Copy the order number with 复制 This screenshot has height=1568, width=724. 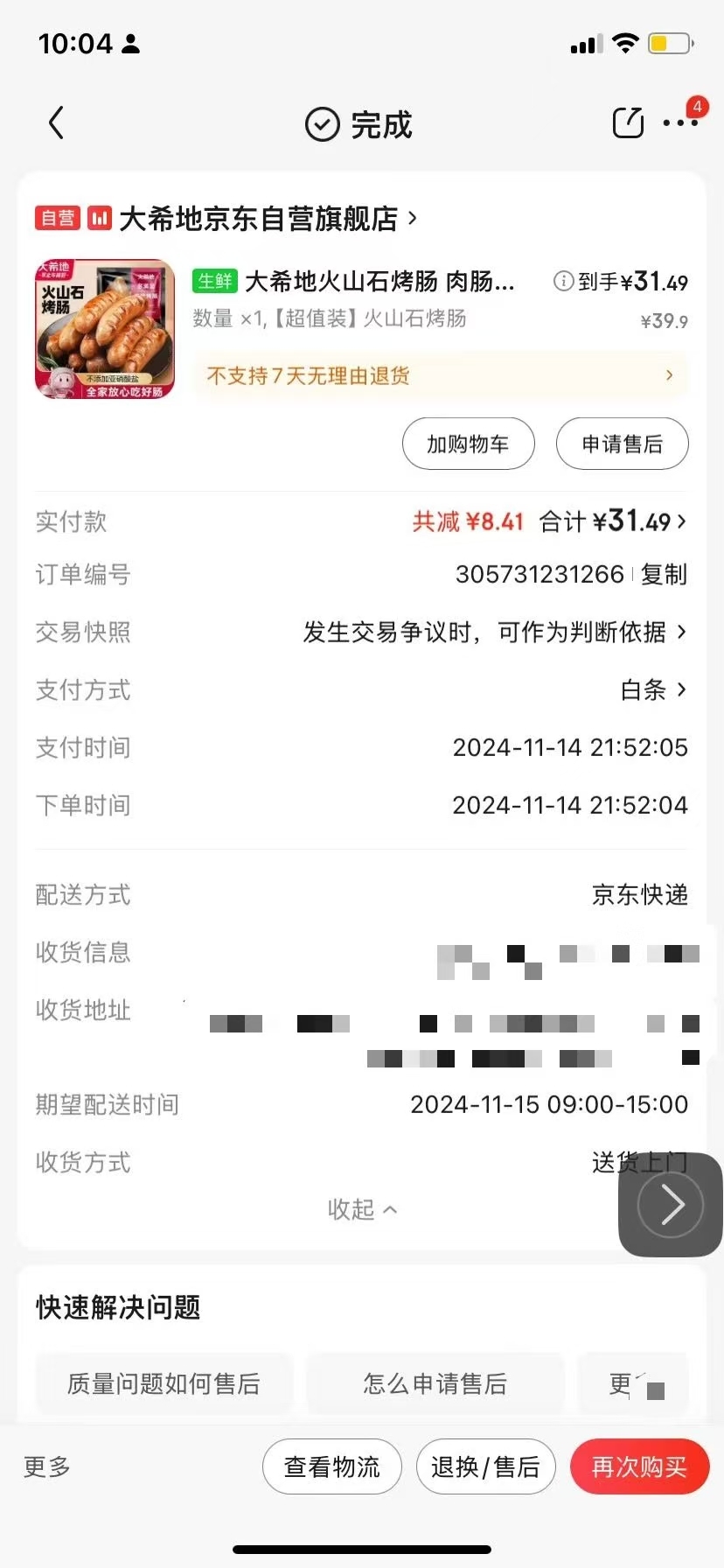(664, 574)
